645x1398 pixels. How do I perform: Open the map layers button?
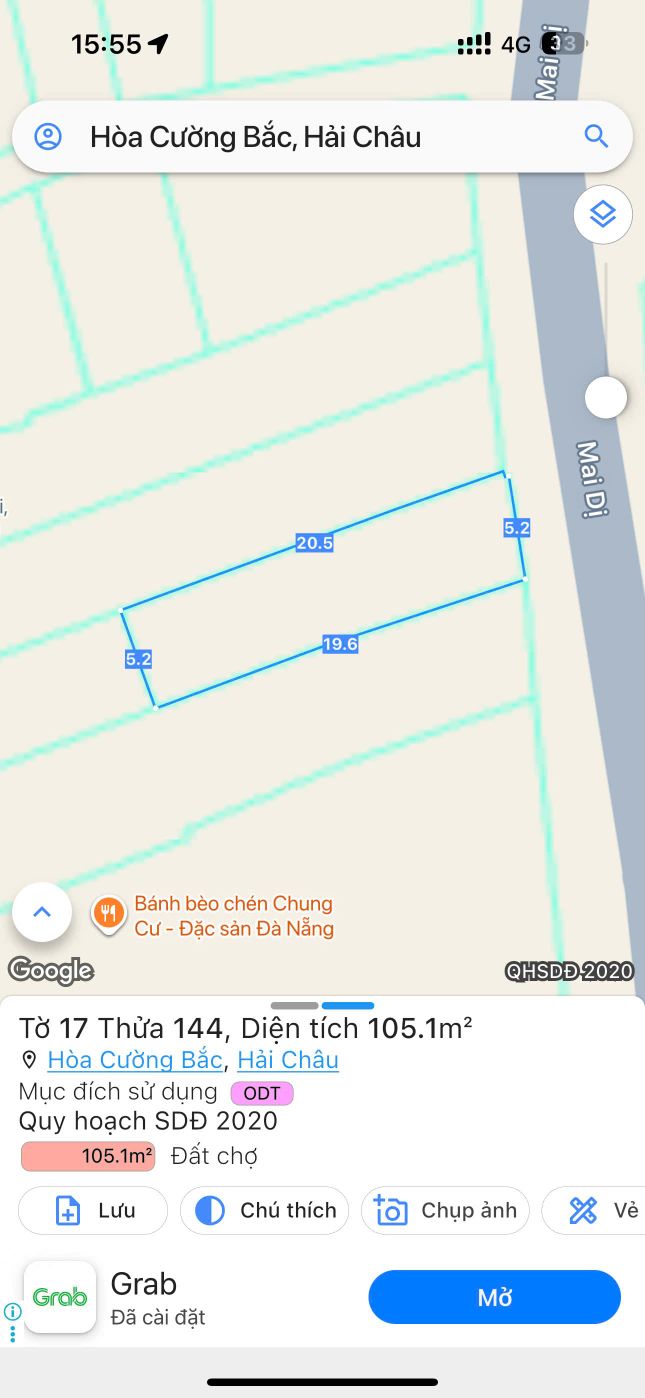point(603,214)
